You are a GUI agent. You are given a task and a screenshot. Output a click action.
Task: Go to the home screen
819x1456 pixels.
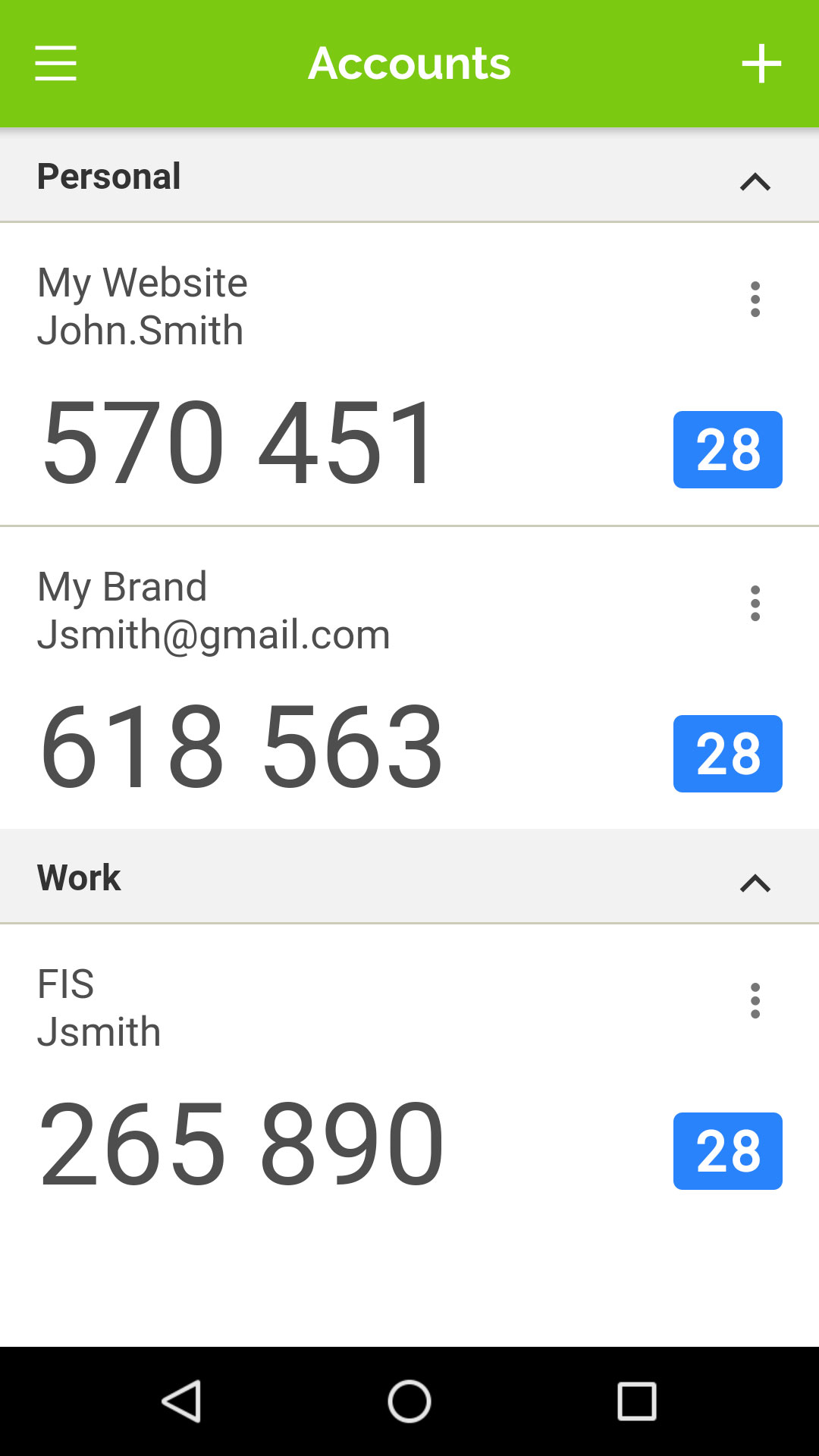tap(409, 1401)
